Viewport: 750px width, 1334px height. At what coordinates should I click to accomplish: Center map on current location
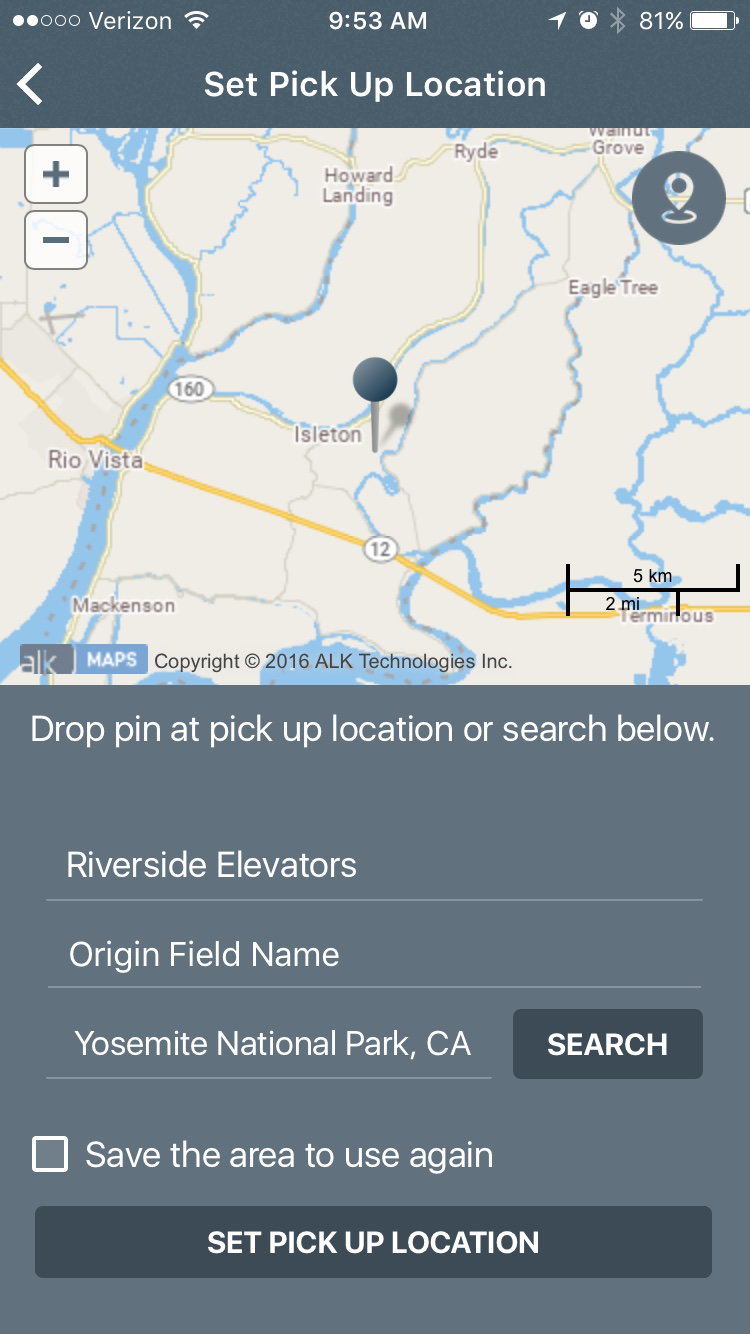pyautogui.click(x=678, y=198)
